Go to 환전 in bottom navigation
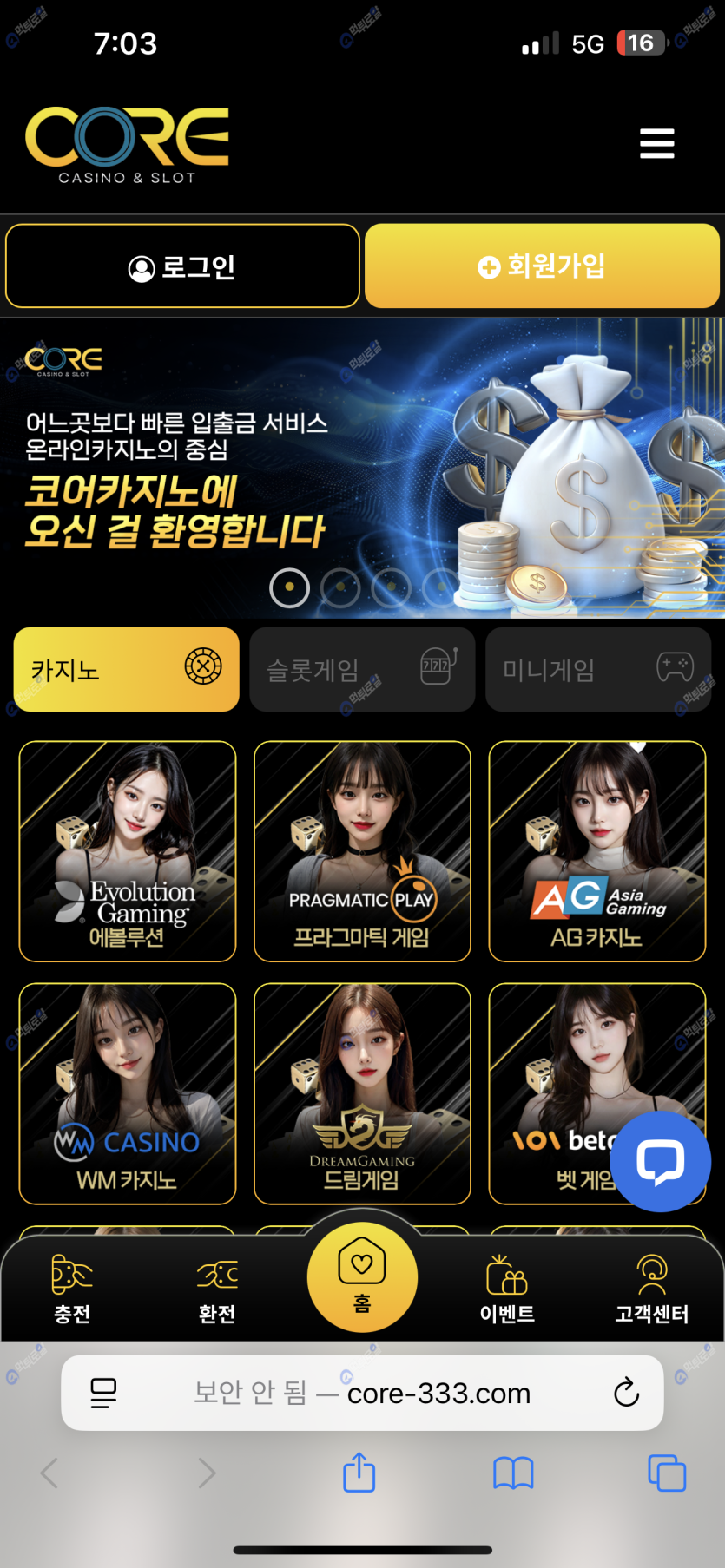Image resolution: width=725 pixels, height=1568 pixels. coord(217,1289)
